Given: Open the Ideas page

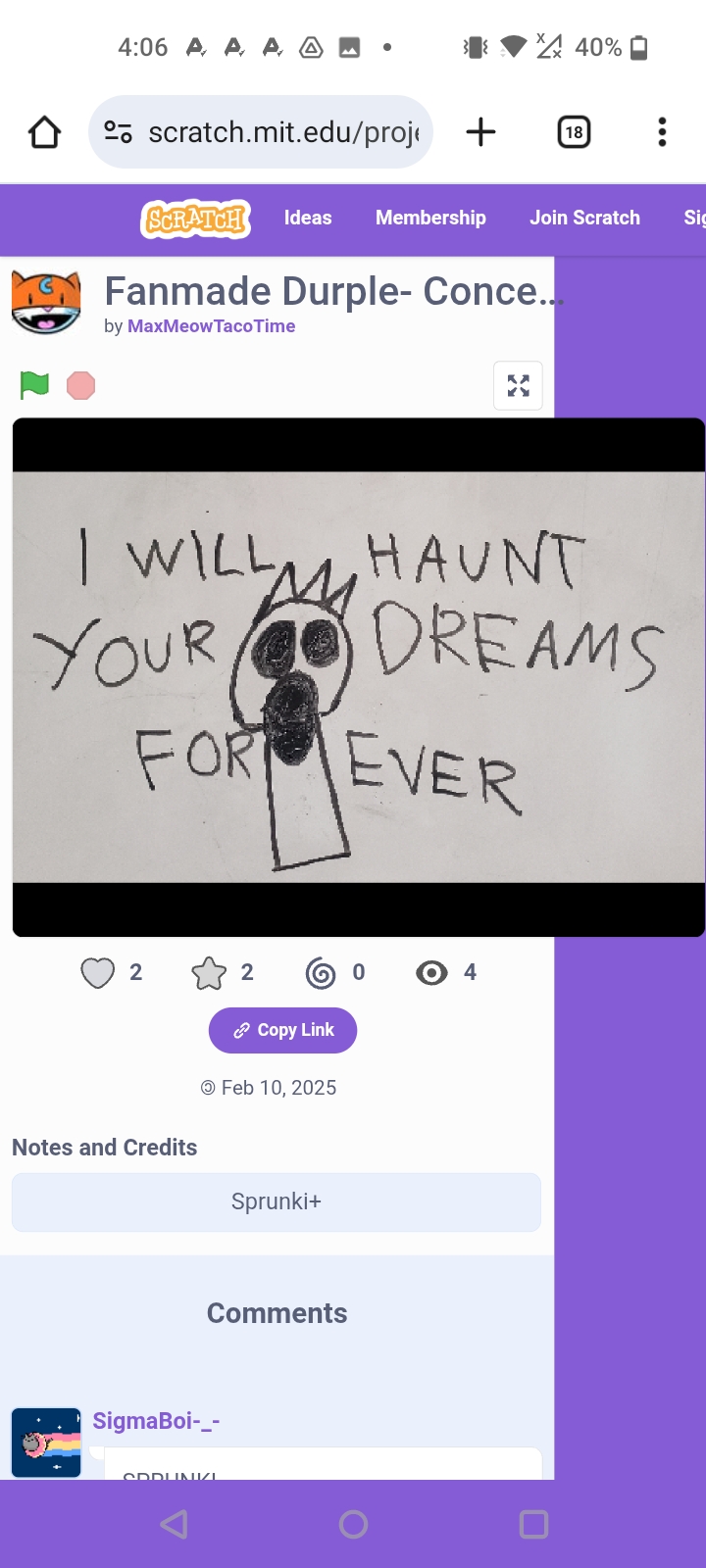Looking at the screenshot, I should coord(308,219).
